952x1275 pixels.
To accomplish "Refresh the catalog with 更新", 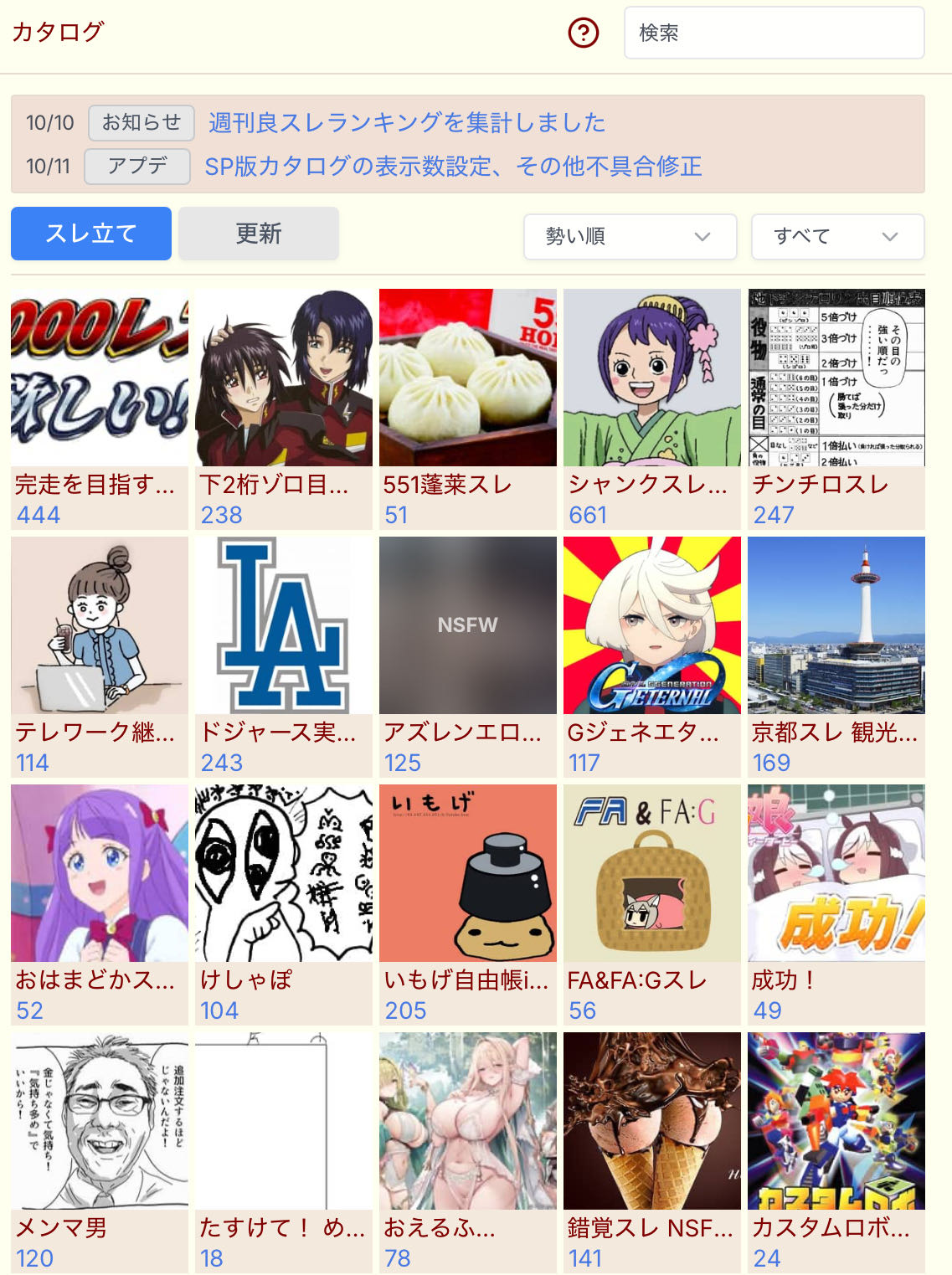I will click(x=259, y=234).
